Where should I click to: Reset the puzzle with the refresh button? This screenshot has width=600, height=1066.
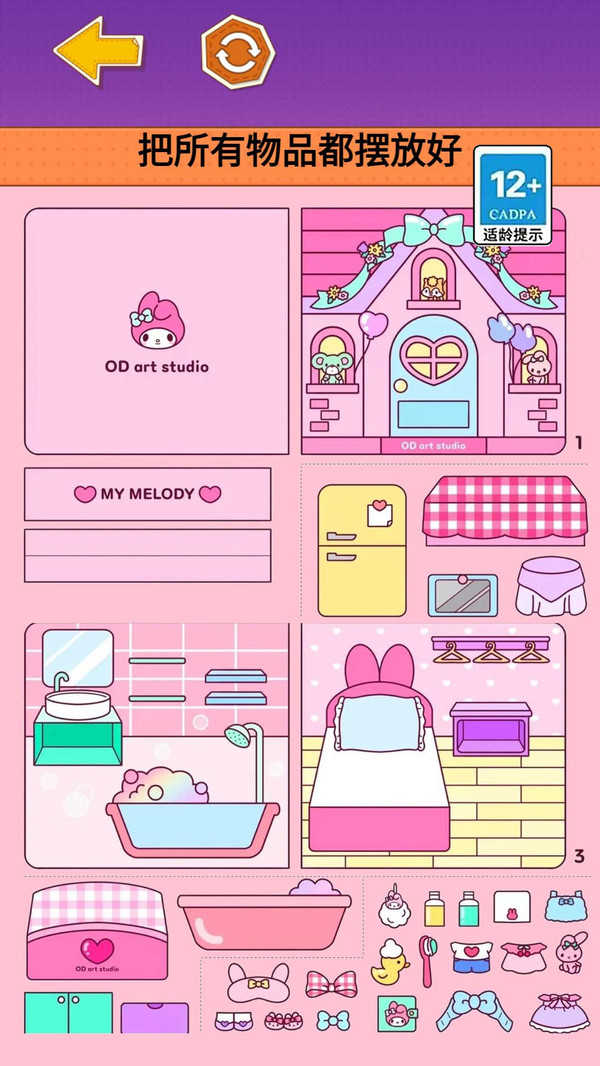237,52
